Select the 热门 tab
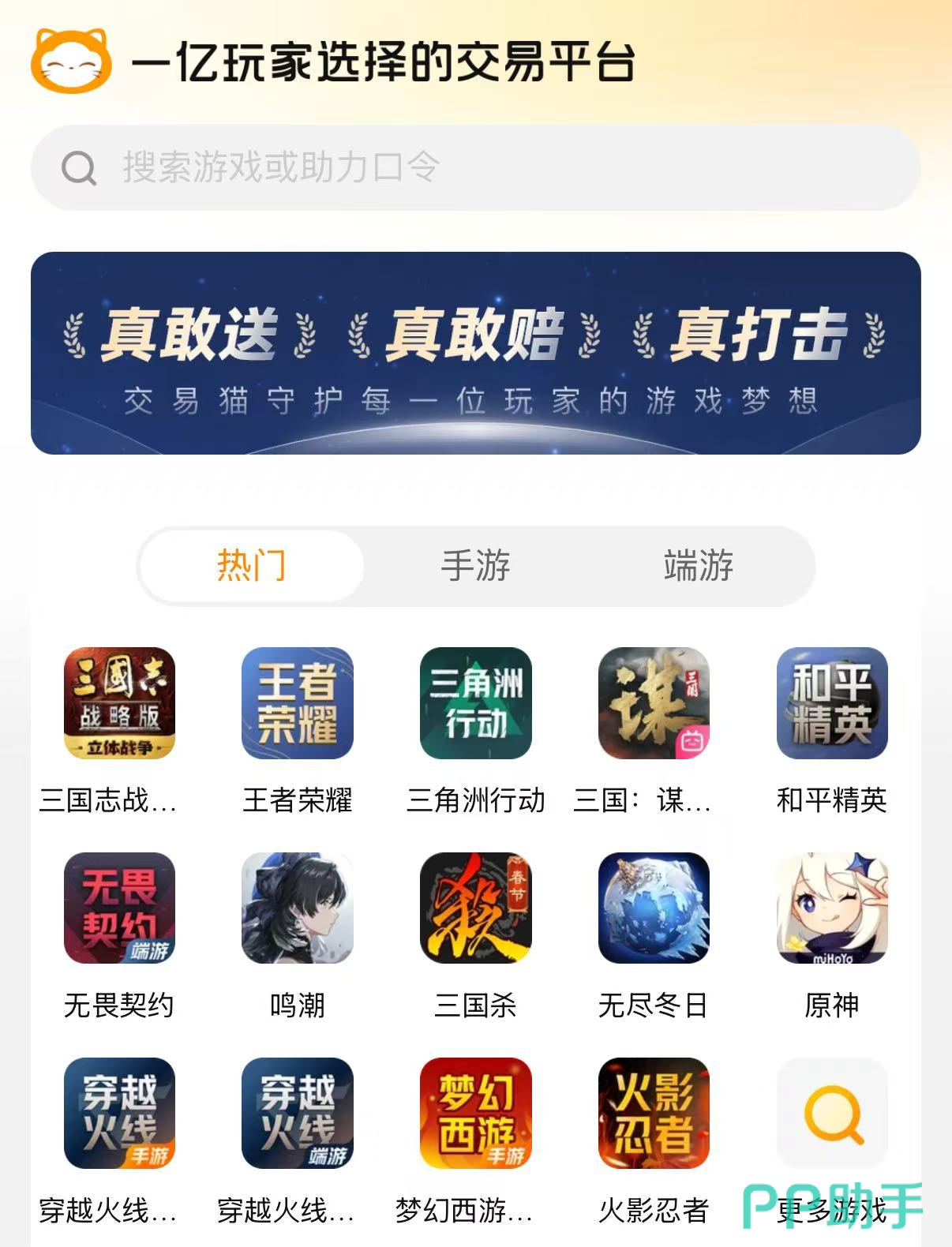Screen dimensions: 952x1247 (251, 566)
